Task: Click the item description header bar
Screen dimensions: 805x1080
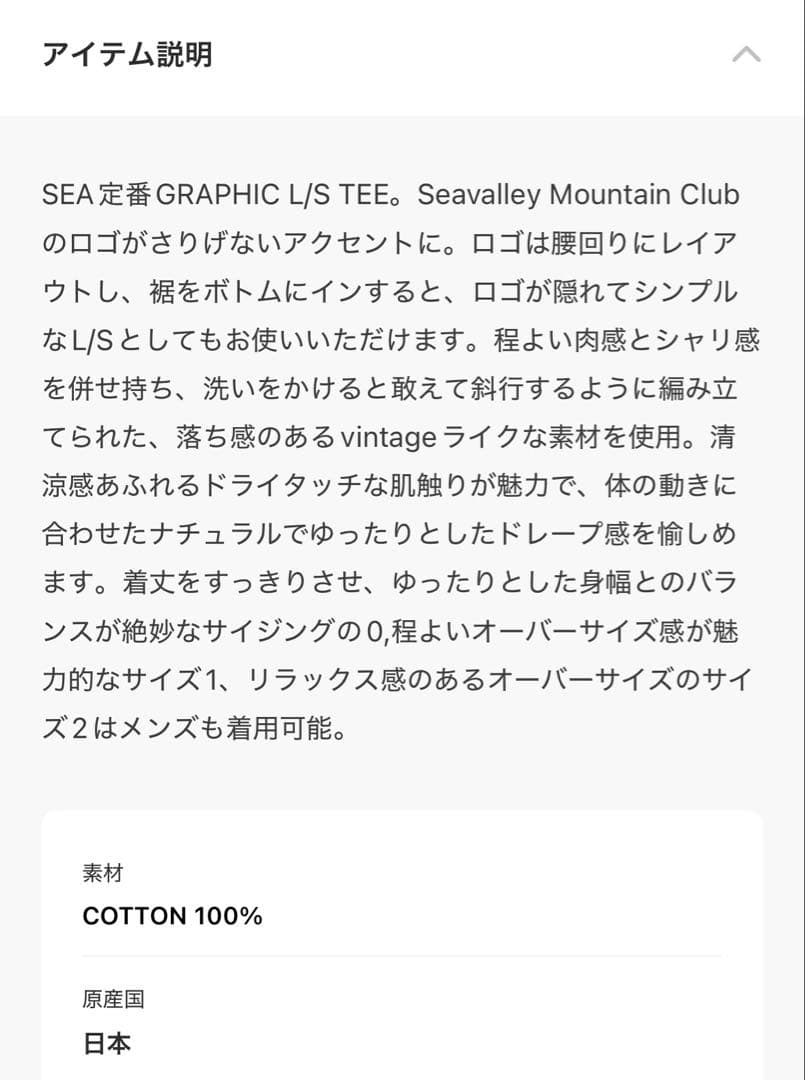Action: tap(400, 55)
